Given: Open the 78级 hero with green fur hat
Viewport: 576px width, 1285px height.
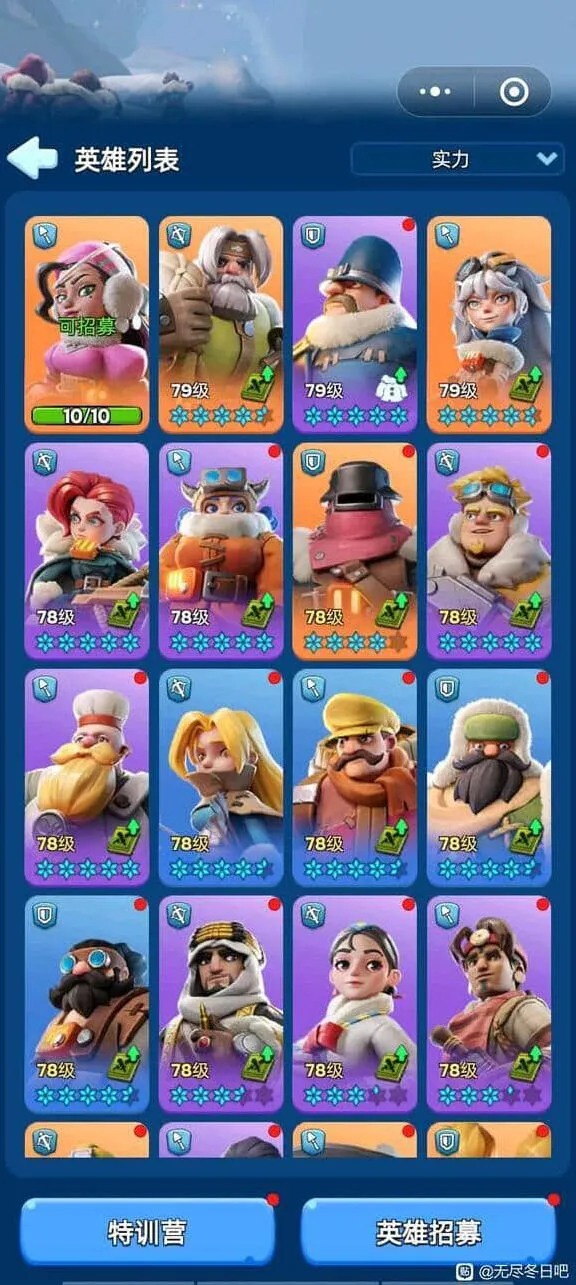Looking at the screenshot, I should coord(489,778).
